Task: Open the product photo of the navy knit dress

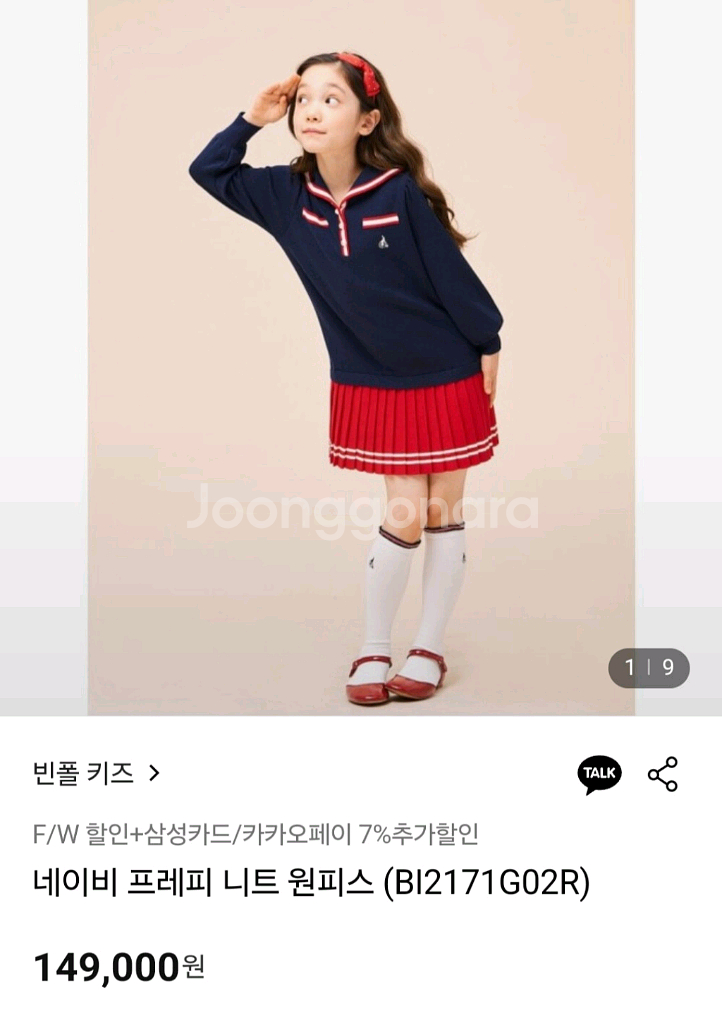Action: click(361, 358)
